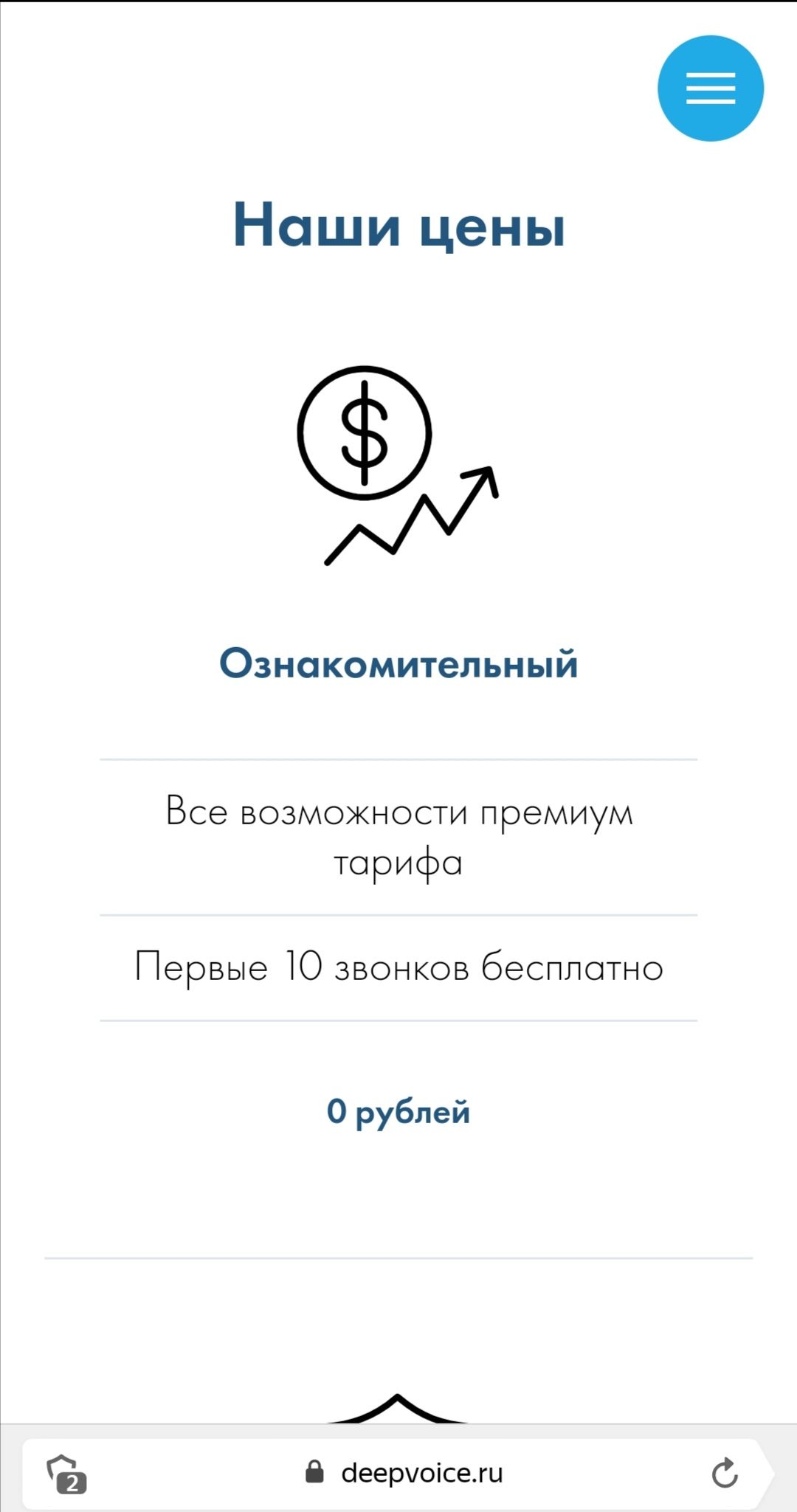
Task: Open the blue hamburger menu
Action: 710,89
